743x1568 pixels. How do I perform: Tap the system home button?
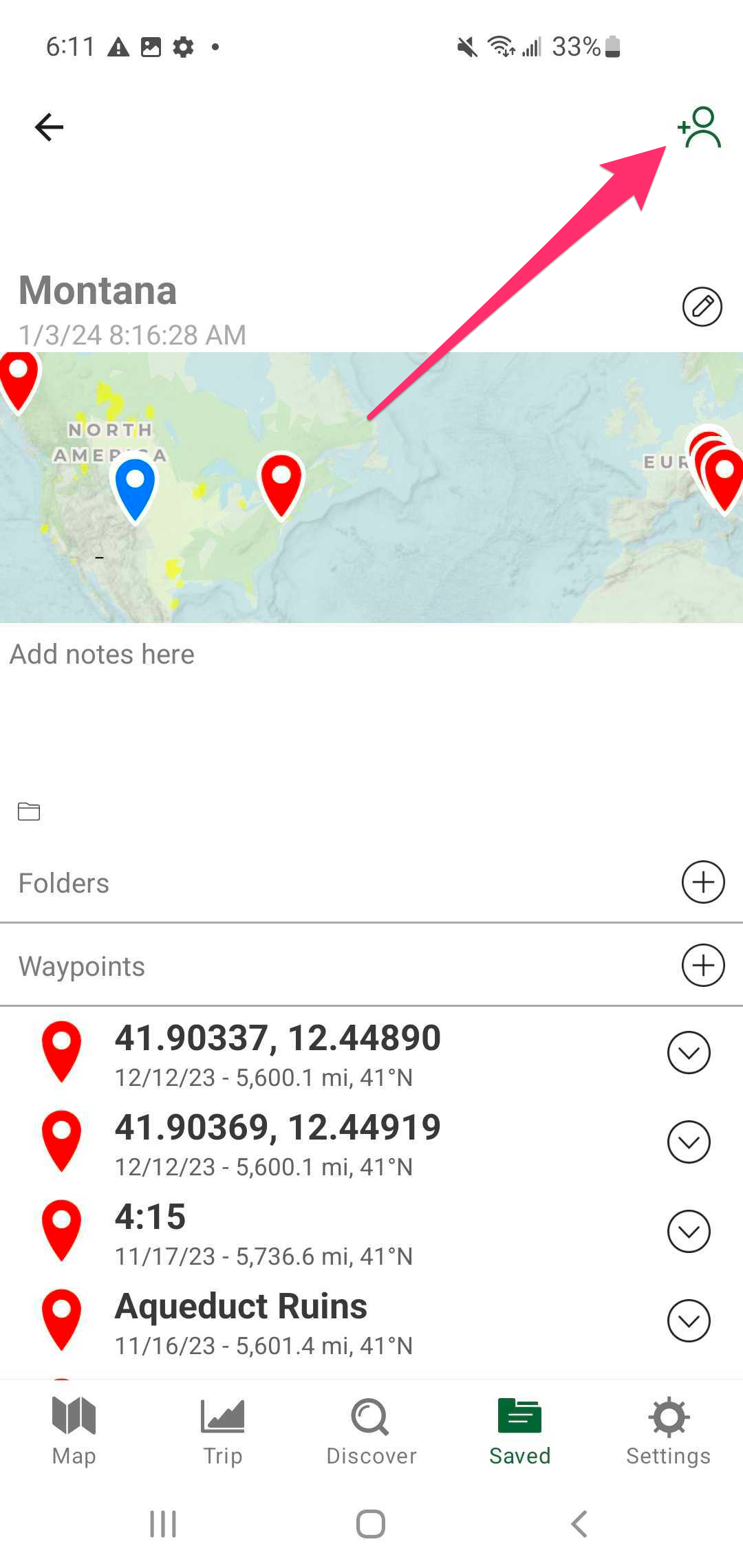pos(371,1524)
